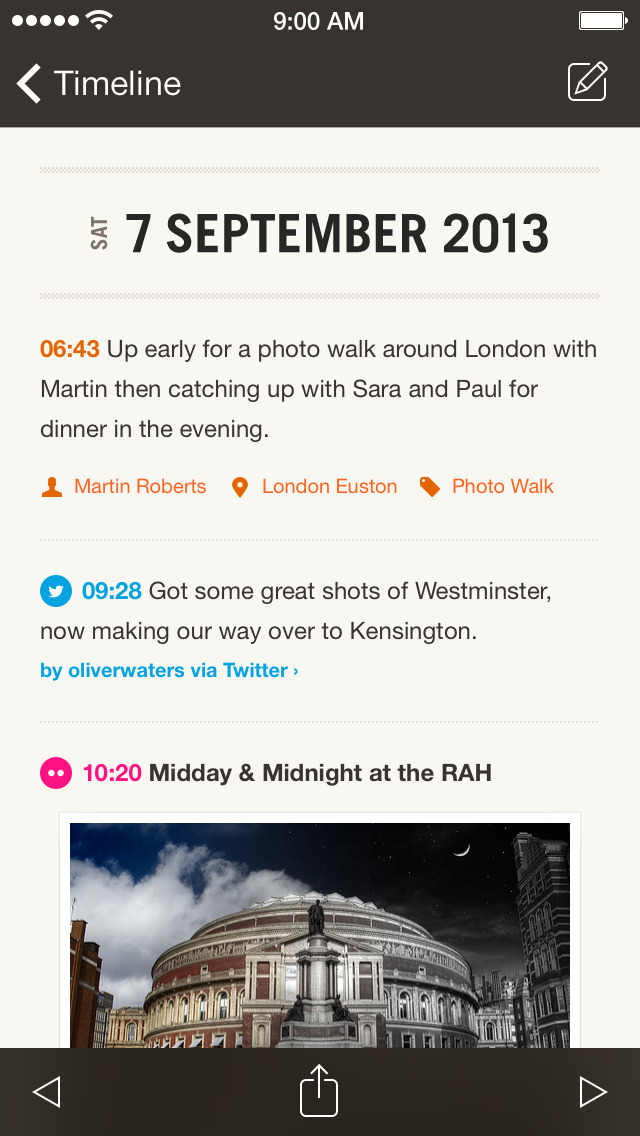Open the compose/edit entry icon
Image resolution: width=640 pixels, height=1136 pixels.
587,82
